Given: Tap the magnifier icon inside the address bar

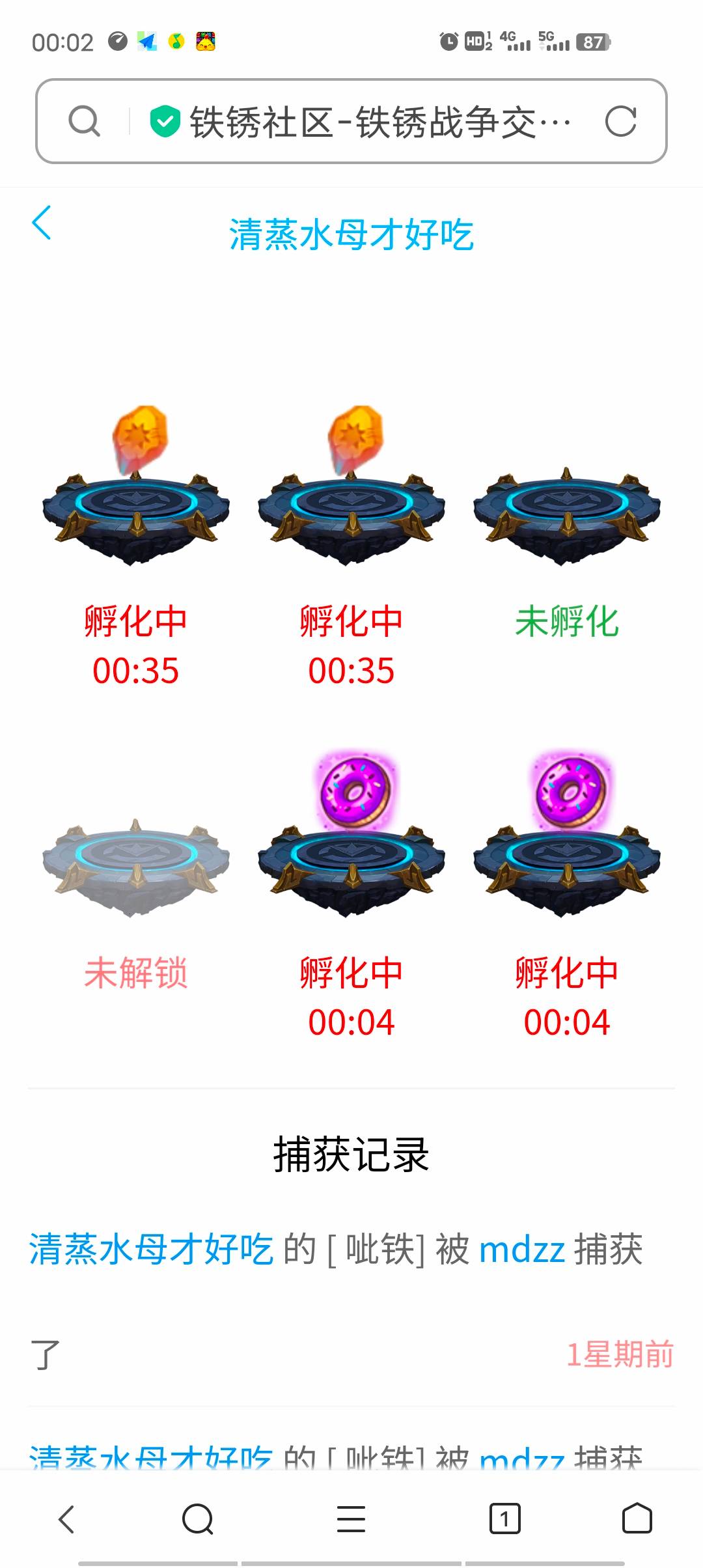Looking at the screenshot, I should (85, 121).
